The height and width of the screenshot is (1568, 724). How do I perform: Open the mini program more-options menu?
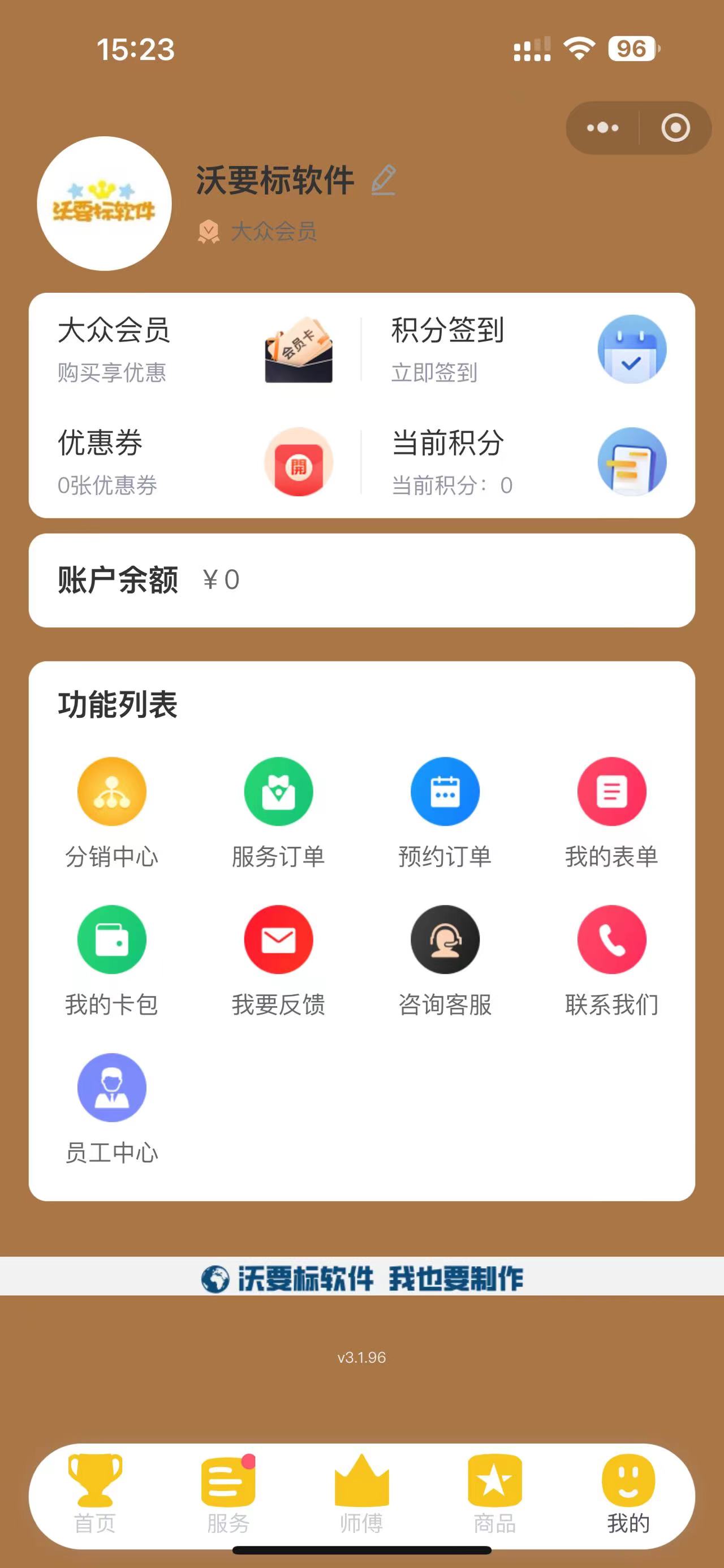[602, 128]
